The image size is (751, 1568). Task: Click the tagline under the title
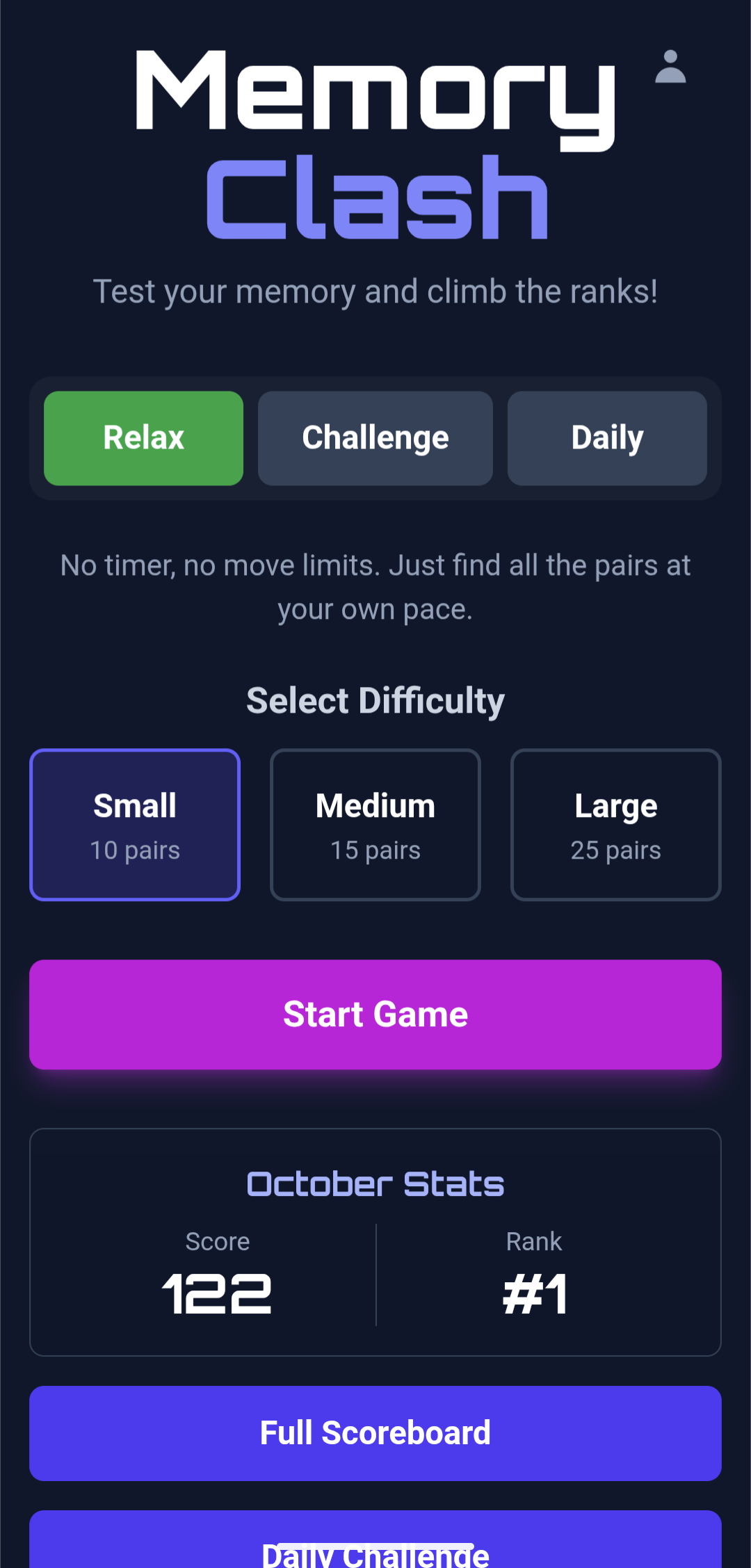click(375, 291)
